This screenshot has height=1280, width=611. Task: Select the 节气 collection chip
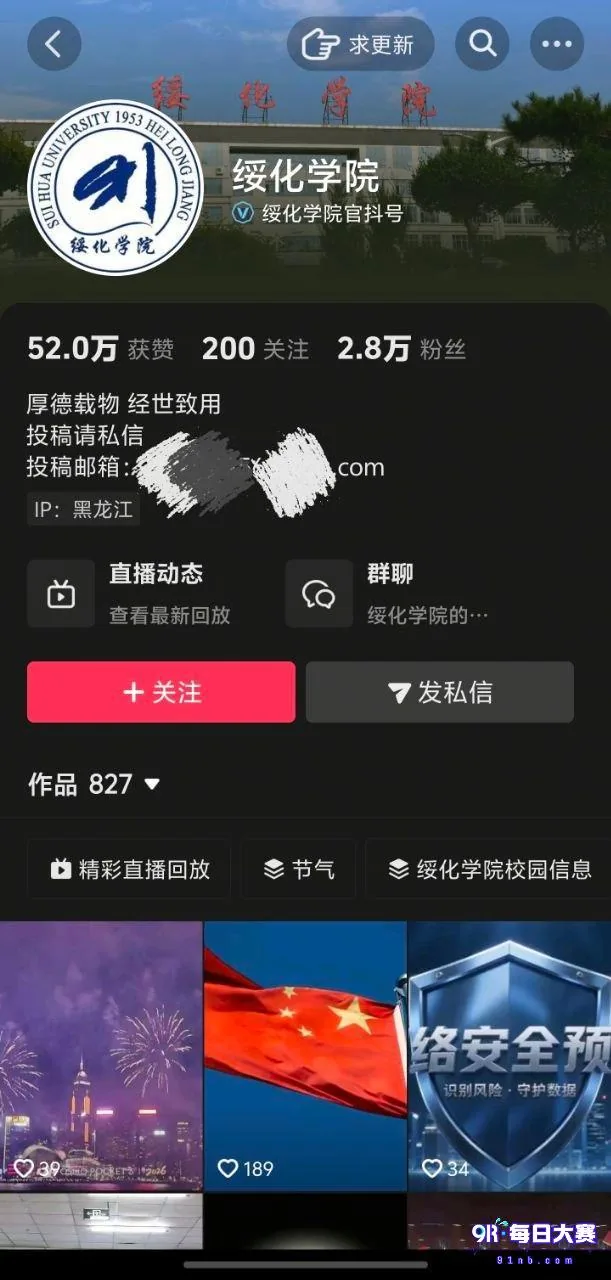point(298,869)
